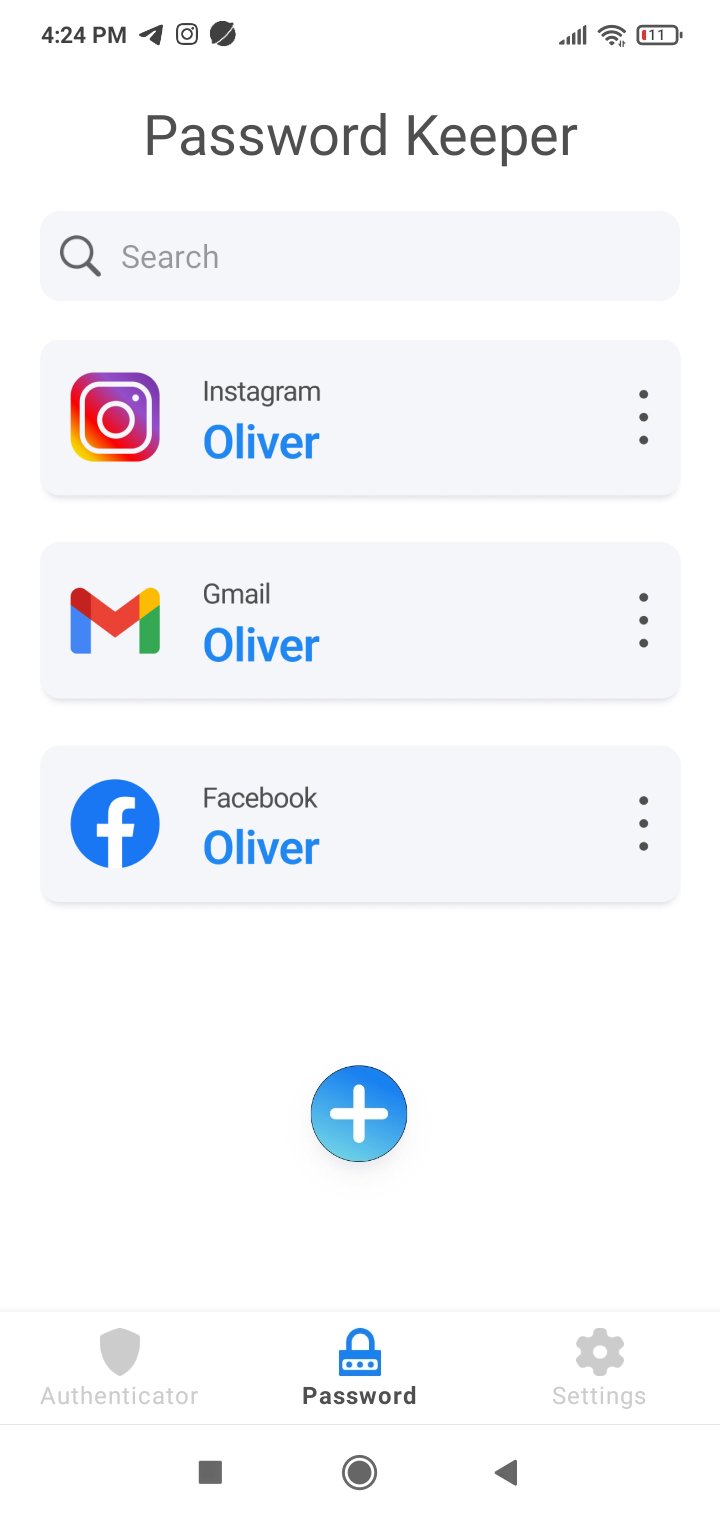Screen dimensions: 720x1520
Task: Go to the system home screen
Action: pyautogui.click(x=359, y=1472)
